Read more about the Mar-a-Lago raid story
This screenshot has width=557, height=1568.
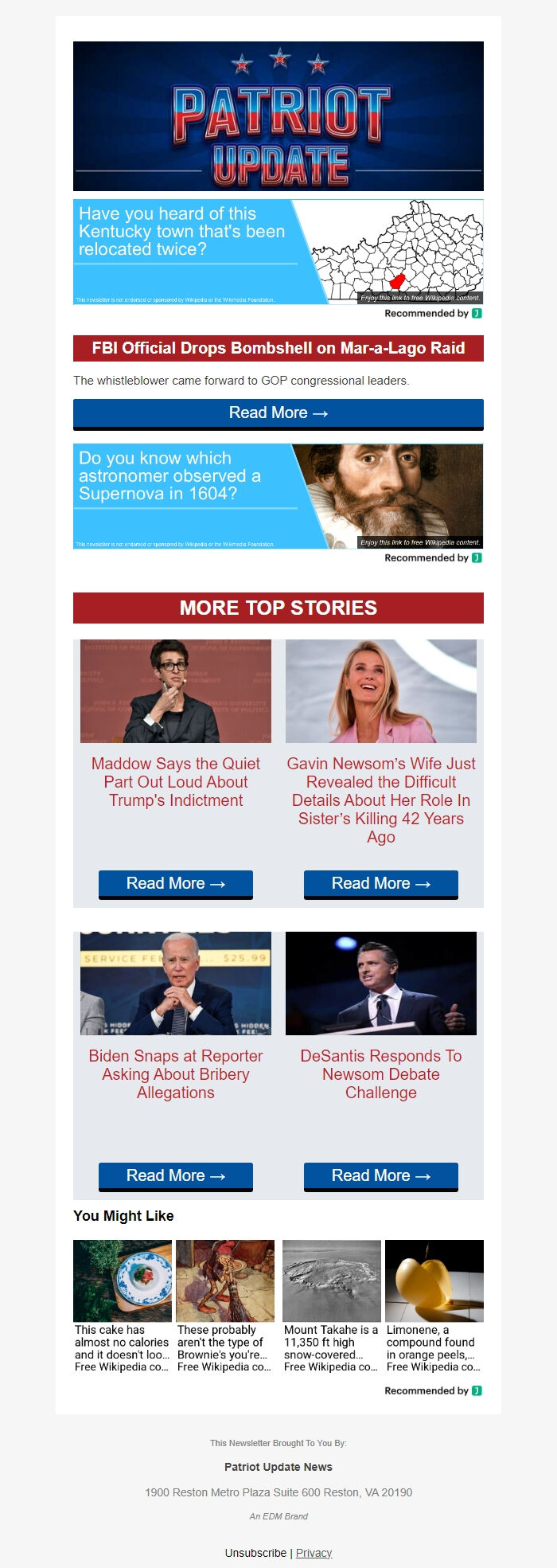pyautogui.click(x=278, y=413)
